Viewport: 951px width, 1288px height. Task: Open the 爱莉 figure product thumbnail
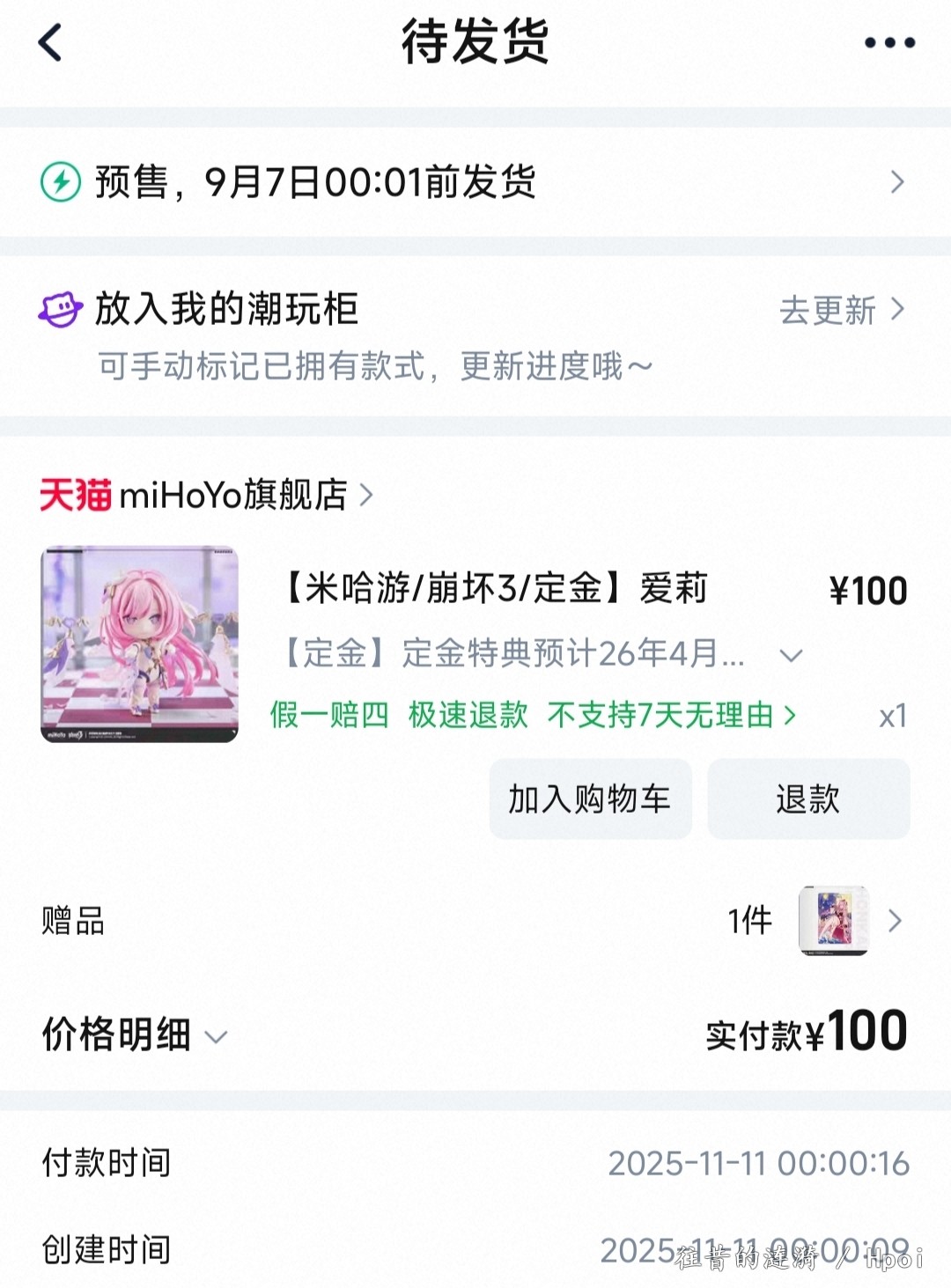(x=140, y=644)
